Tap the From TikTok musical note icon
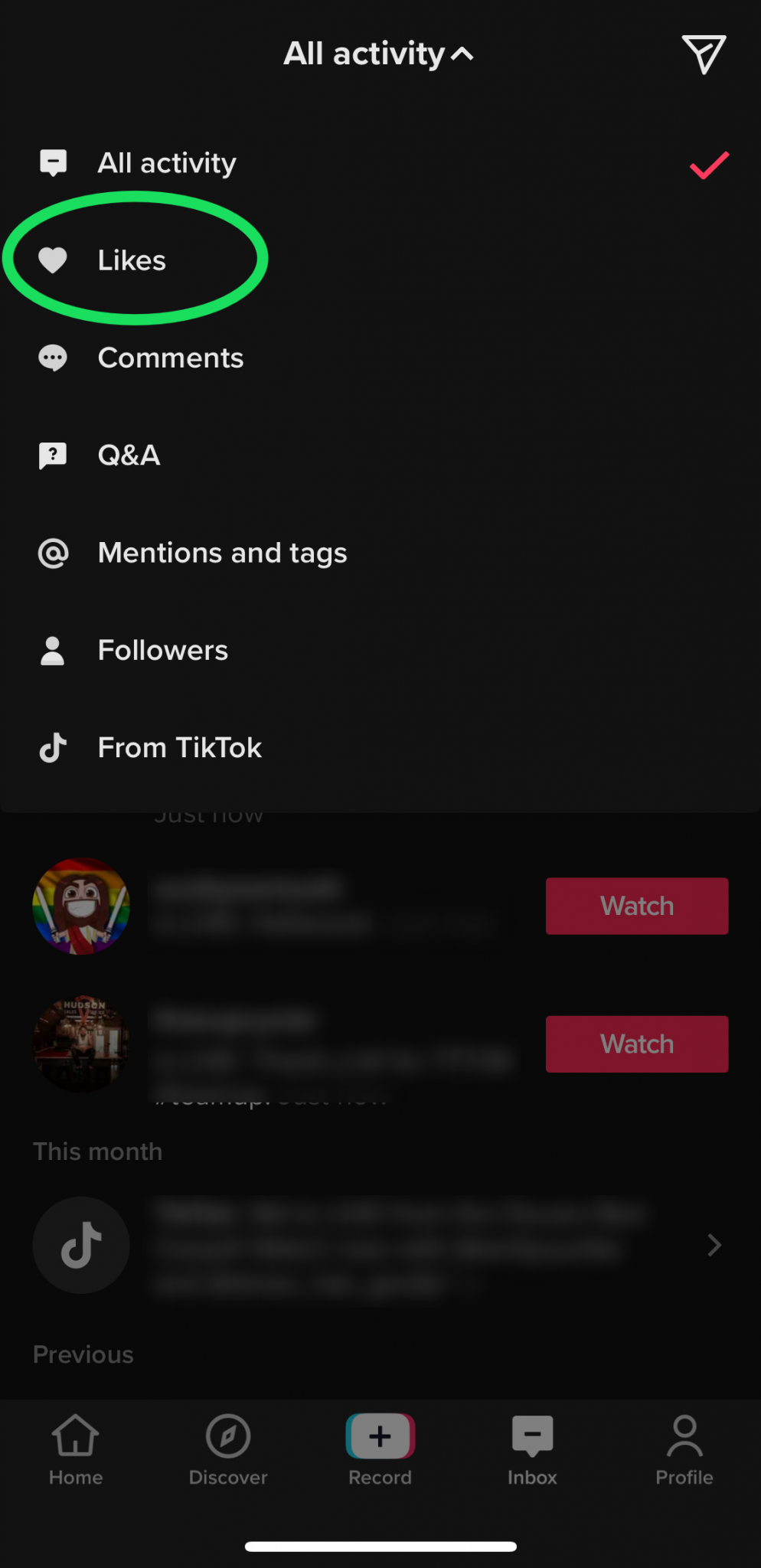 (x=52, y=748)
